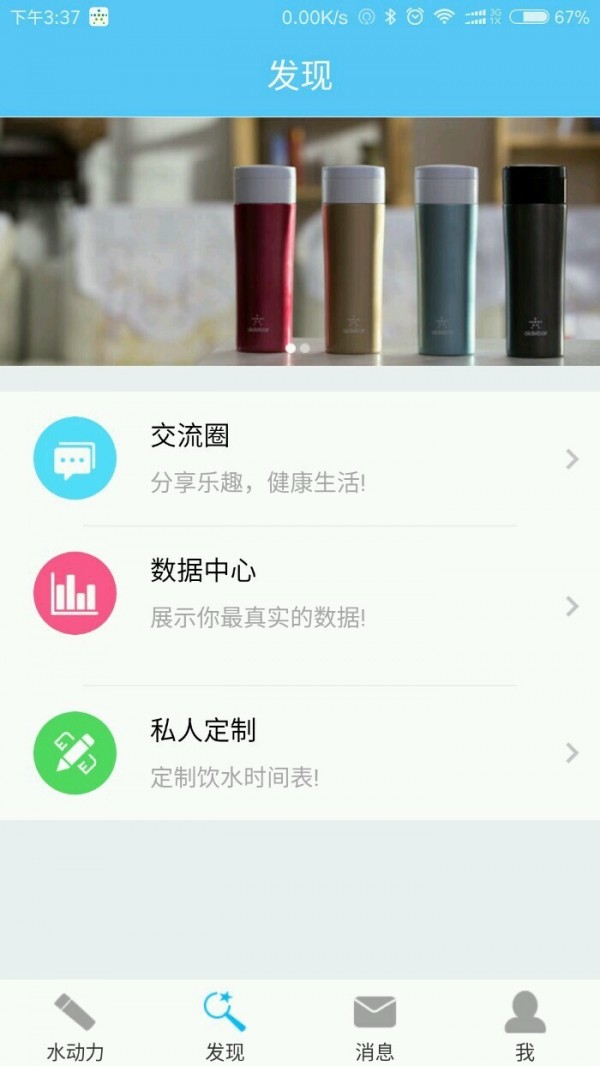600x1066 pixels.
Task: Select the 发现 tab
Action: pos(225,1026)
